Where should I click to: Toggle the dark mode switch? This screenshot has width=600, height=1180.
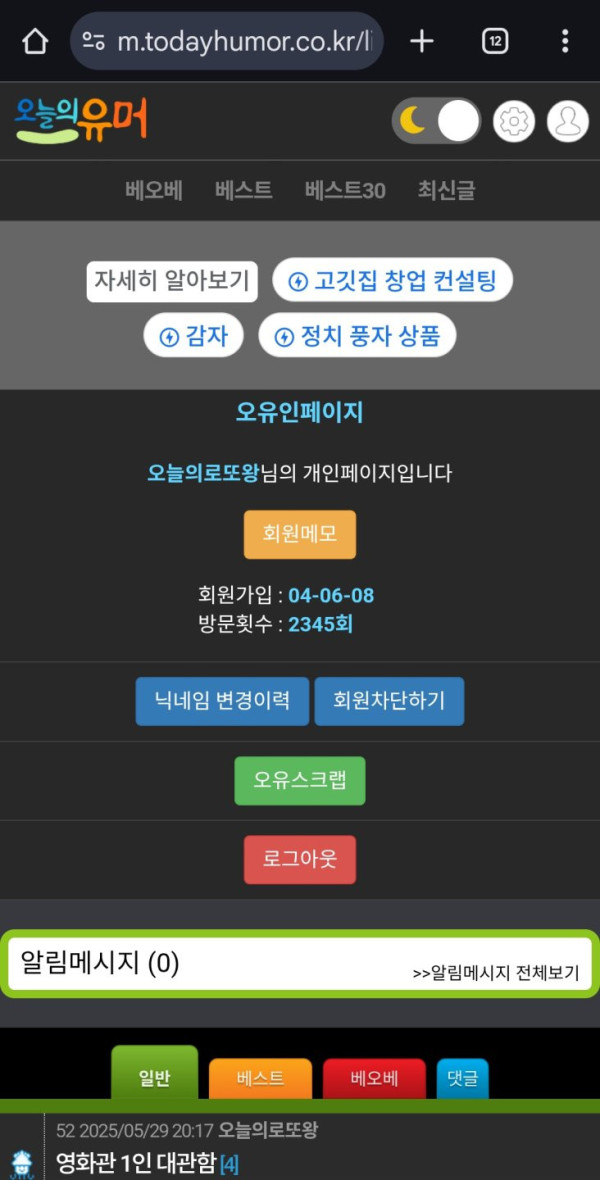[436, 122]
